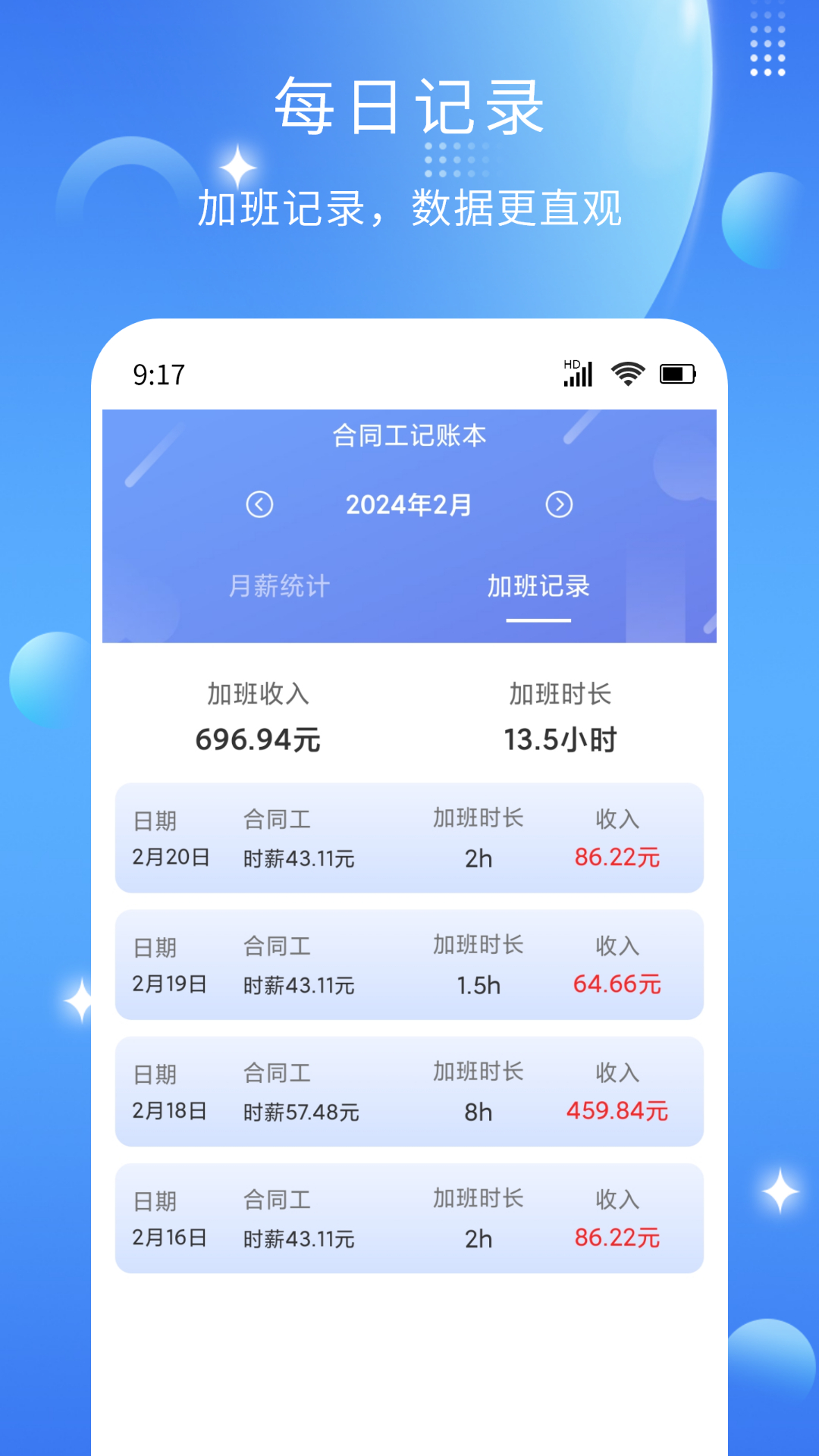Click the tab underline indicator under 加班记录
Image resolution: width=819 pixels, height=1456 pixels.
pyautogui.click(x=539, y=622)
